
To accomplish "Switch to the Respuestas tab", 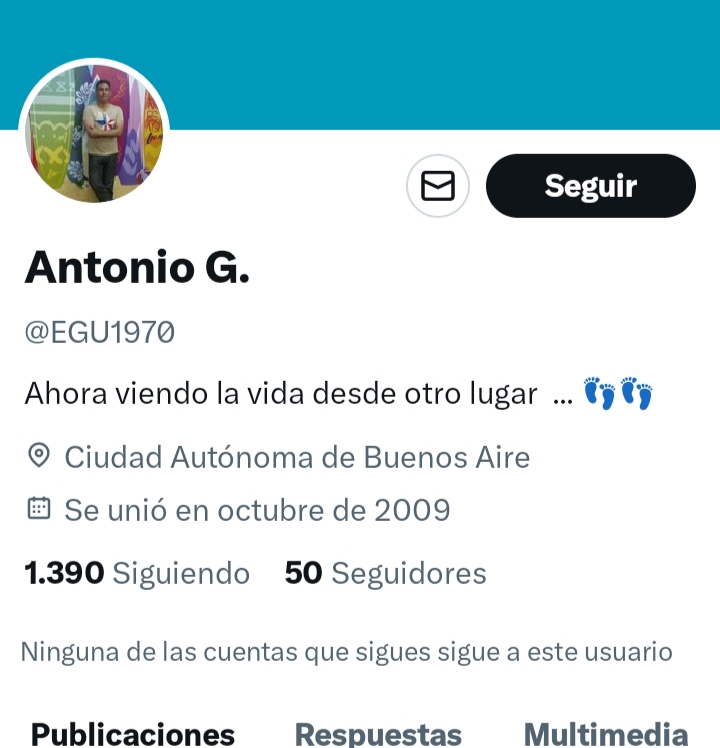I will [378, 733].
